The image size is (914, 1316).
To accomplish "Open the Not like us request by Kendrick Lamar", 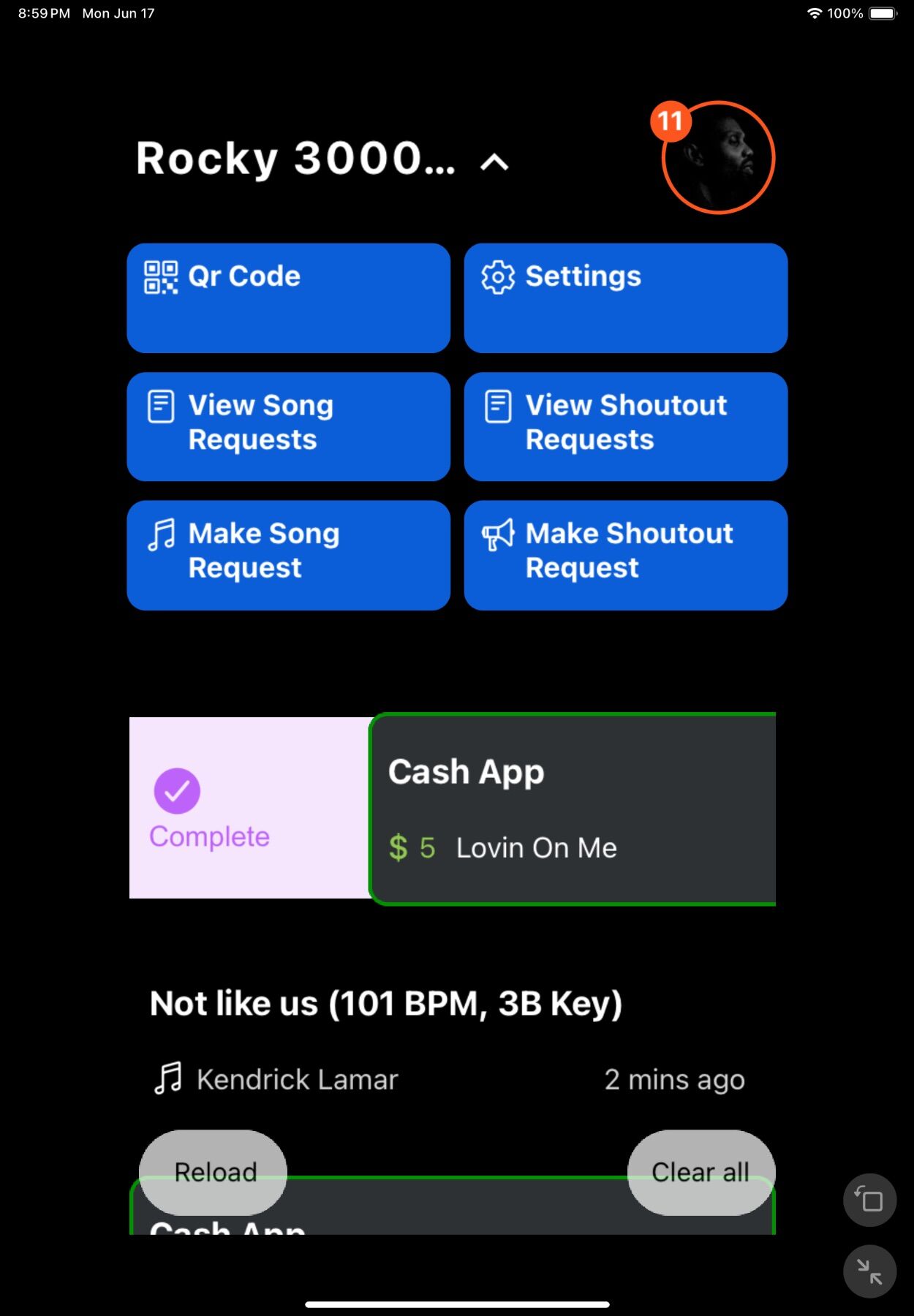I will (446, 1038).
